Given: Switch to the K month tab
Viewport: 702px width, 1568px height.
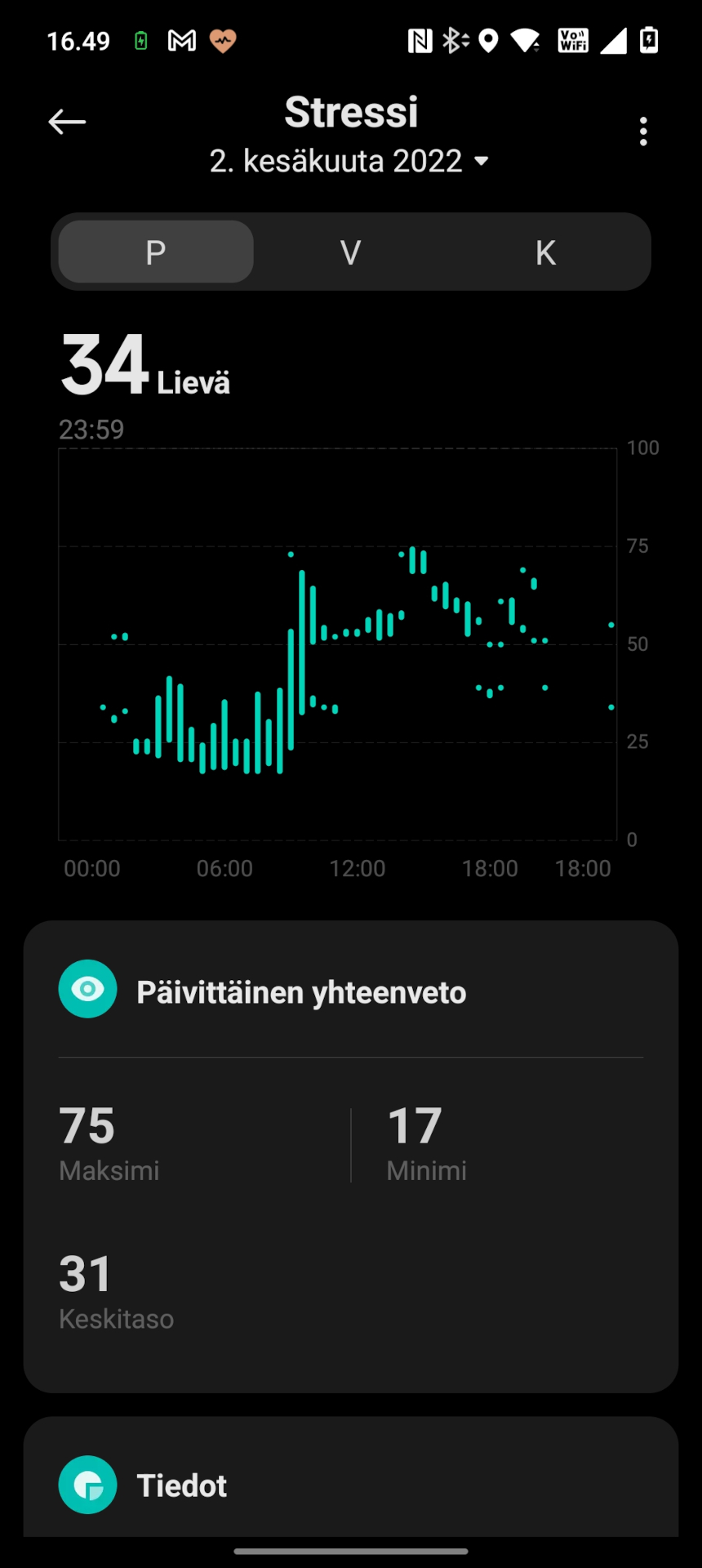Looking at the screenshot, I should pos(545,252).
